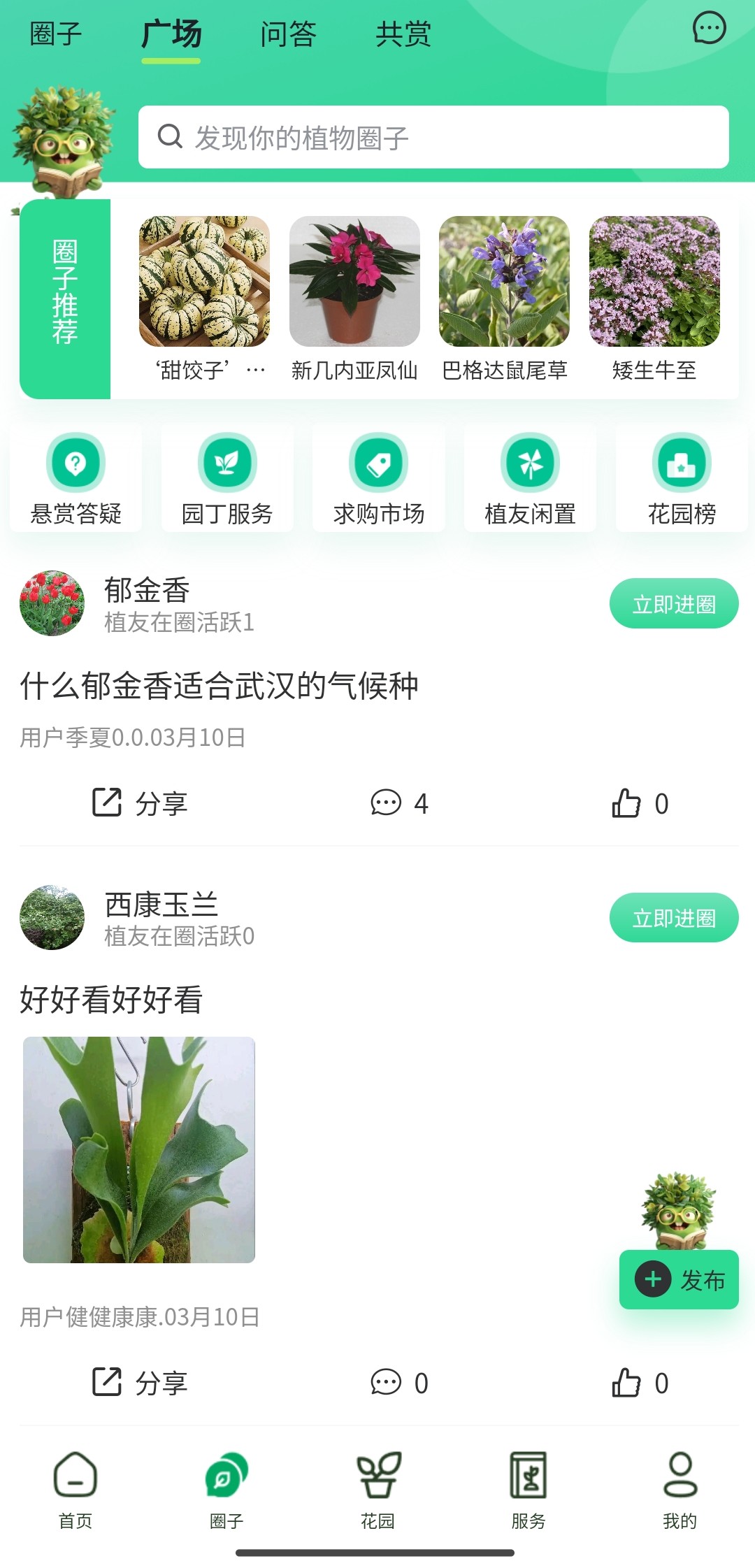Share the 什么郁金香适合武汉的气候种 post
The image size is (755, 1568).
(x=140, y=803)
